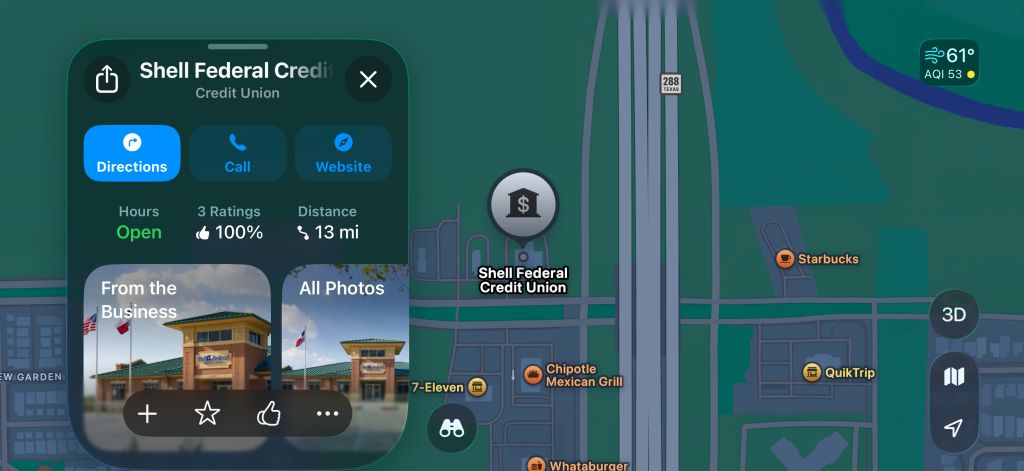View All Photos tile
The image size is (1024, 471).
click(345, 330)
